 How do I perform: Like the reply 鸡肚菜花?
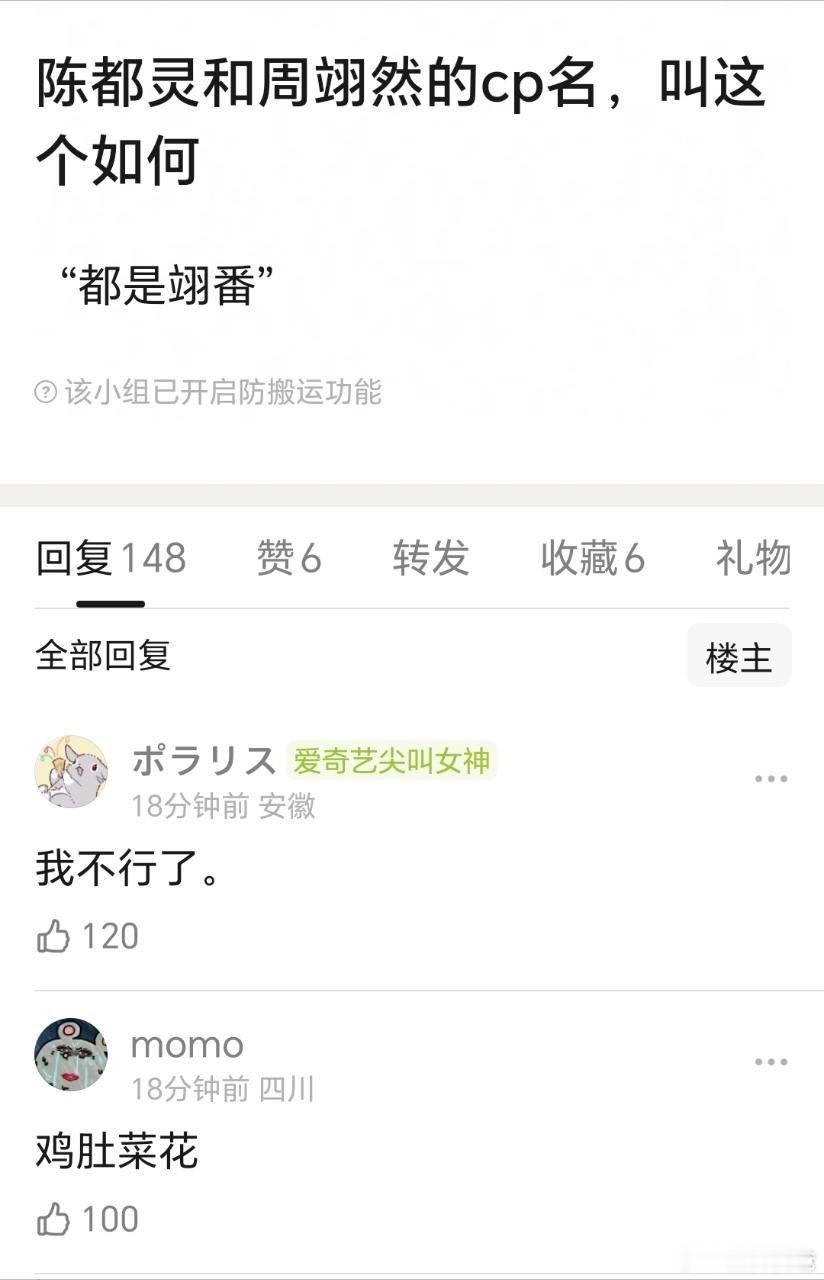(54, 1220)
